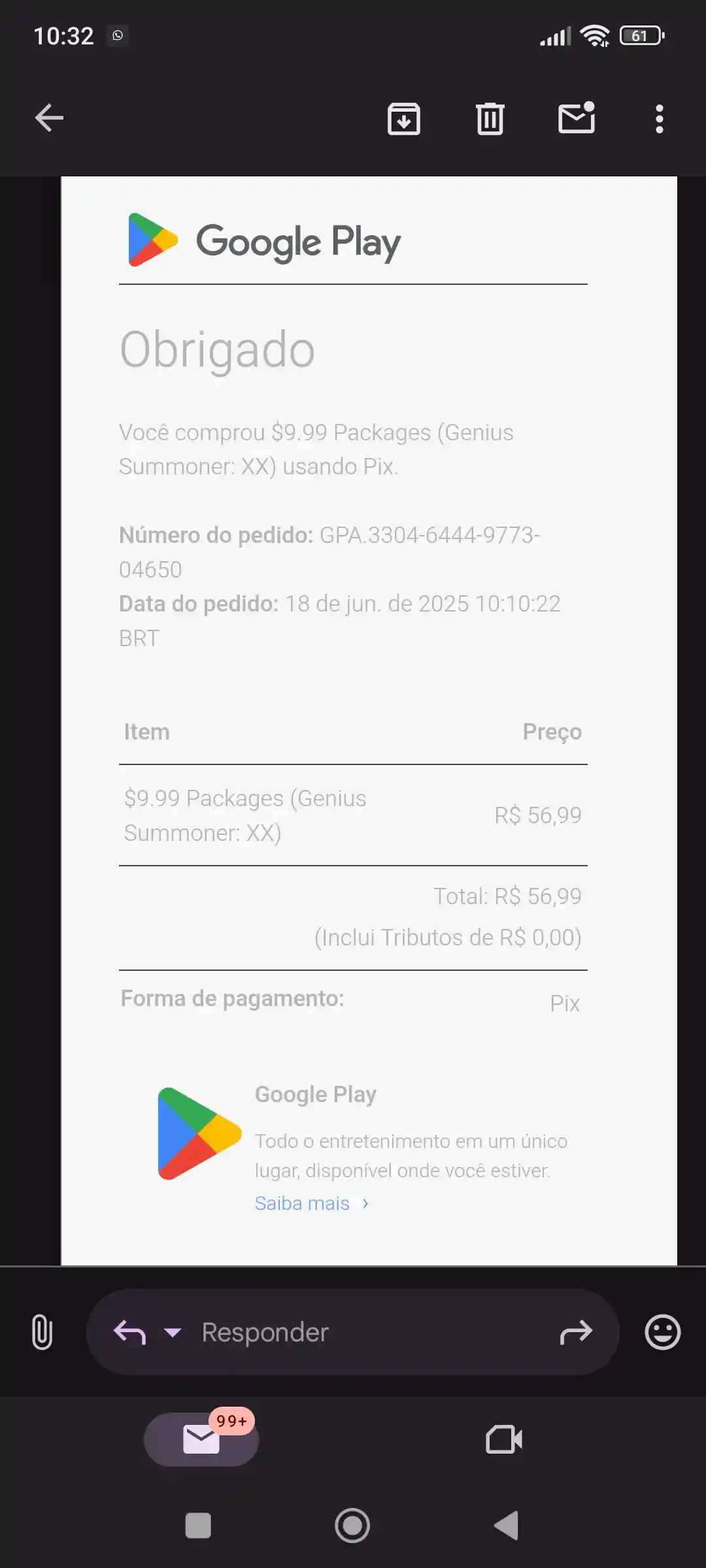Switch to the Mail tab
The image size is (706, 1568).
point(201,1439)
